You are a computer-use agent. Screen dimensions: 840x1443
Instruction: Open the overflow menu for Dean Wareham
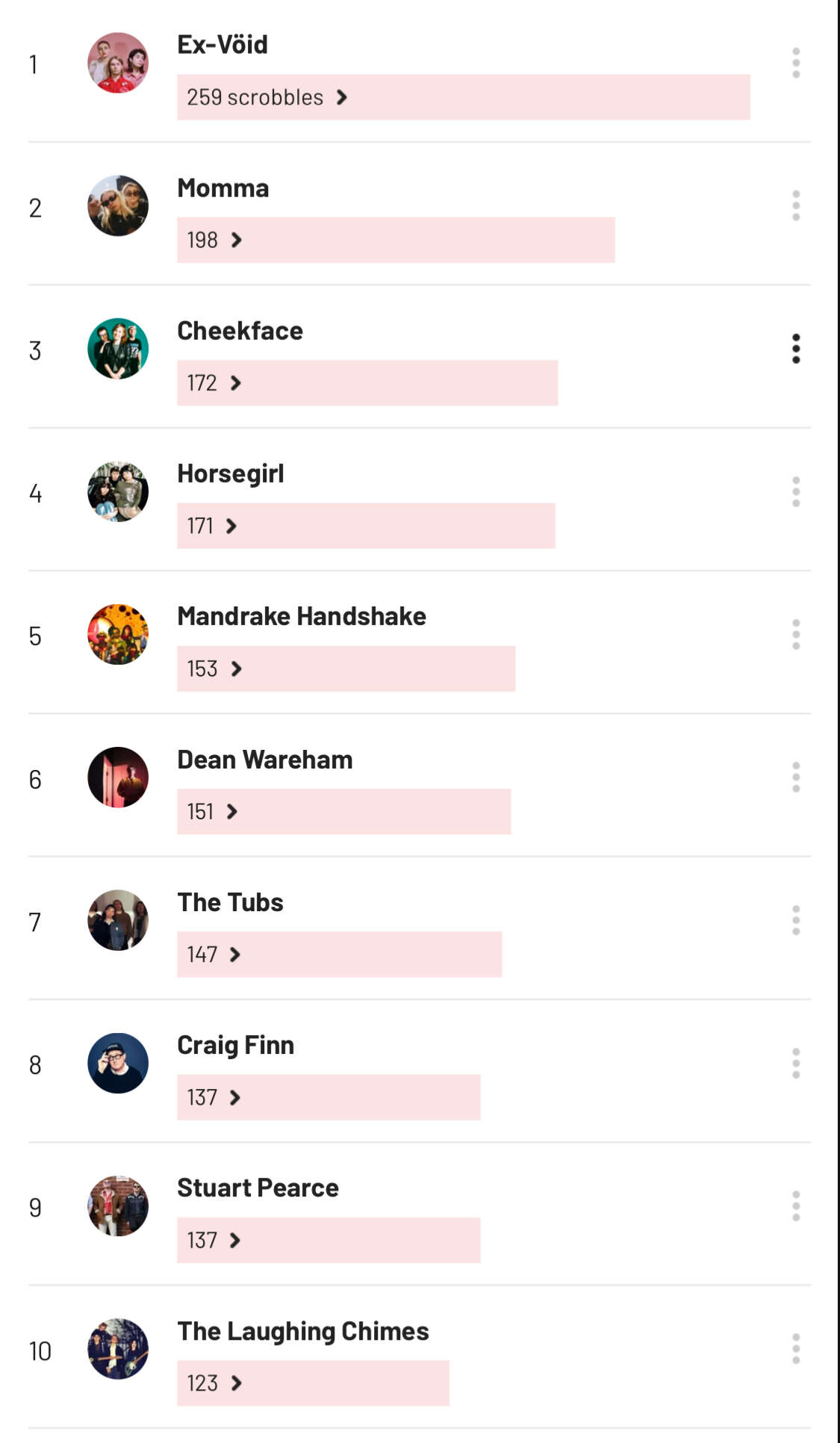pyautogui.click(x=796, y=778)
